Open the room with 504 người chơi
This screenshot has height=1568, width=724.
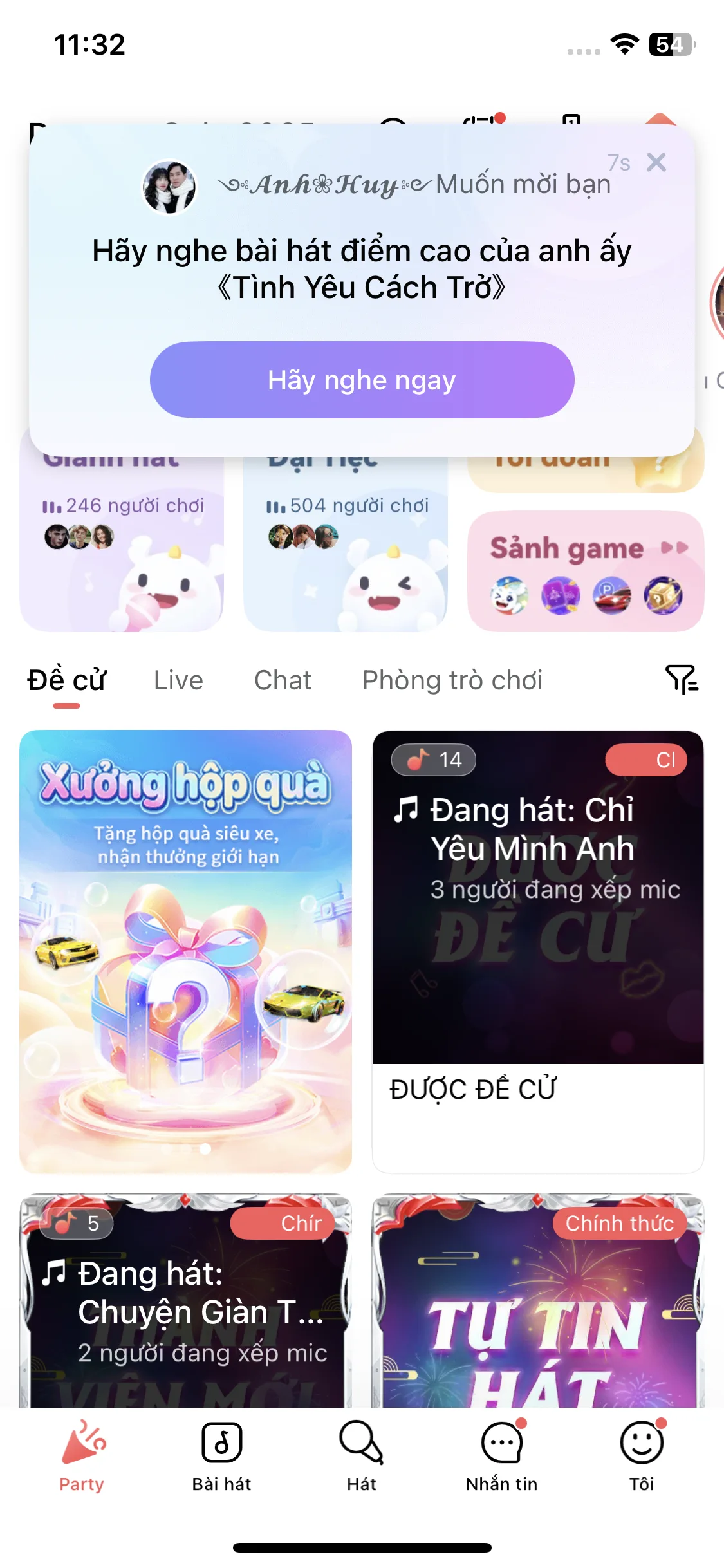[x=346, y=547]
